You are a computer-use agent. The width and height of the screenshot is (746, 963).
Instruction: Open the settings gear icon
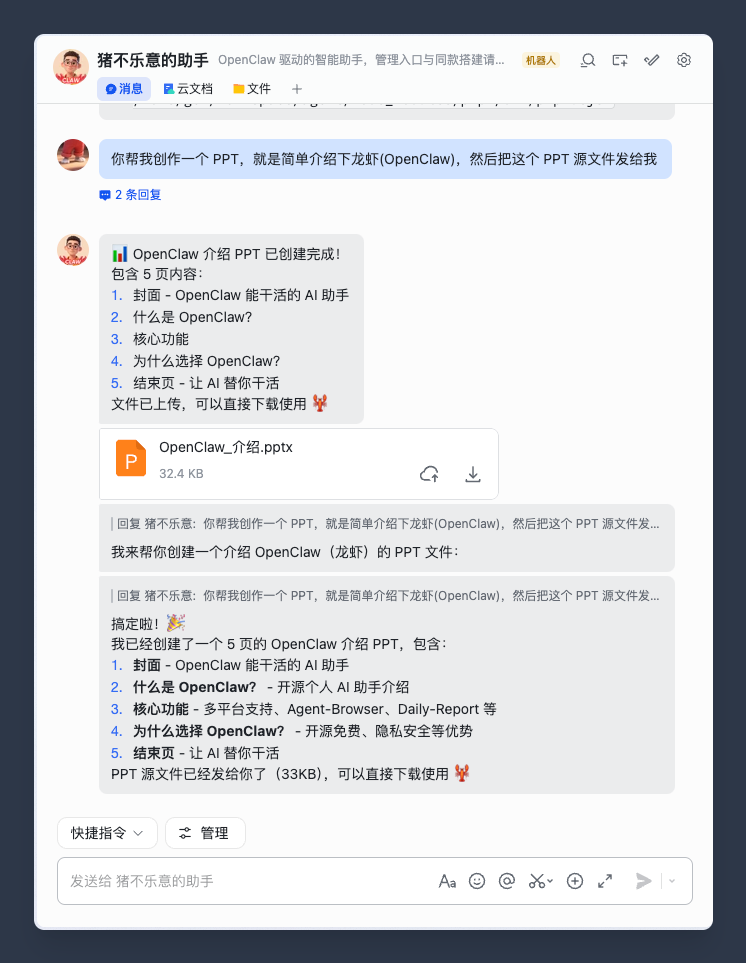click(684, 60)
